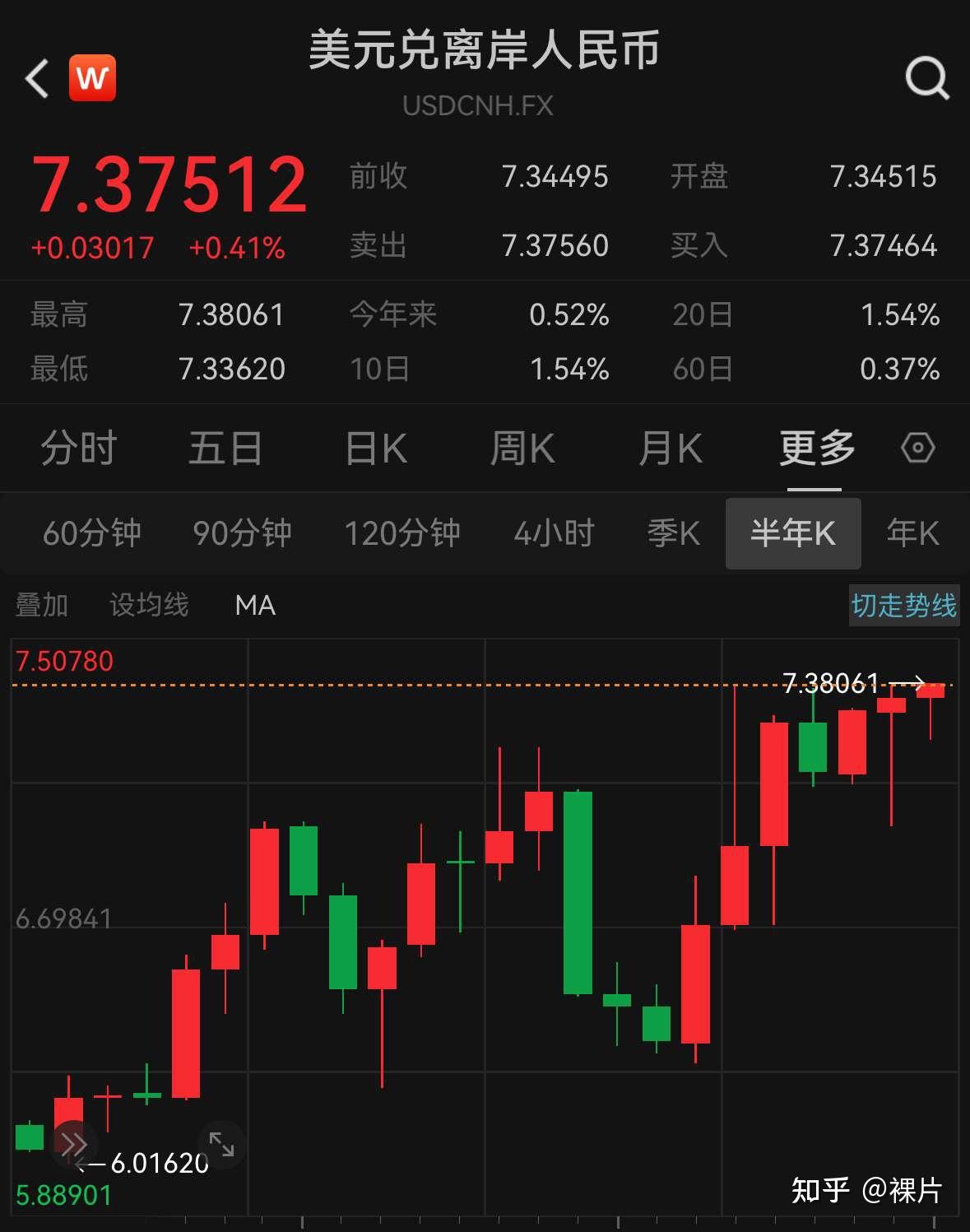Open 设均线 moving average settings
This screenshot has height=1232, width=970.
coord(149,606)
